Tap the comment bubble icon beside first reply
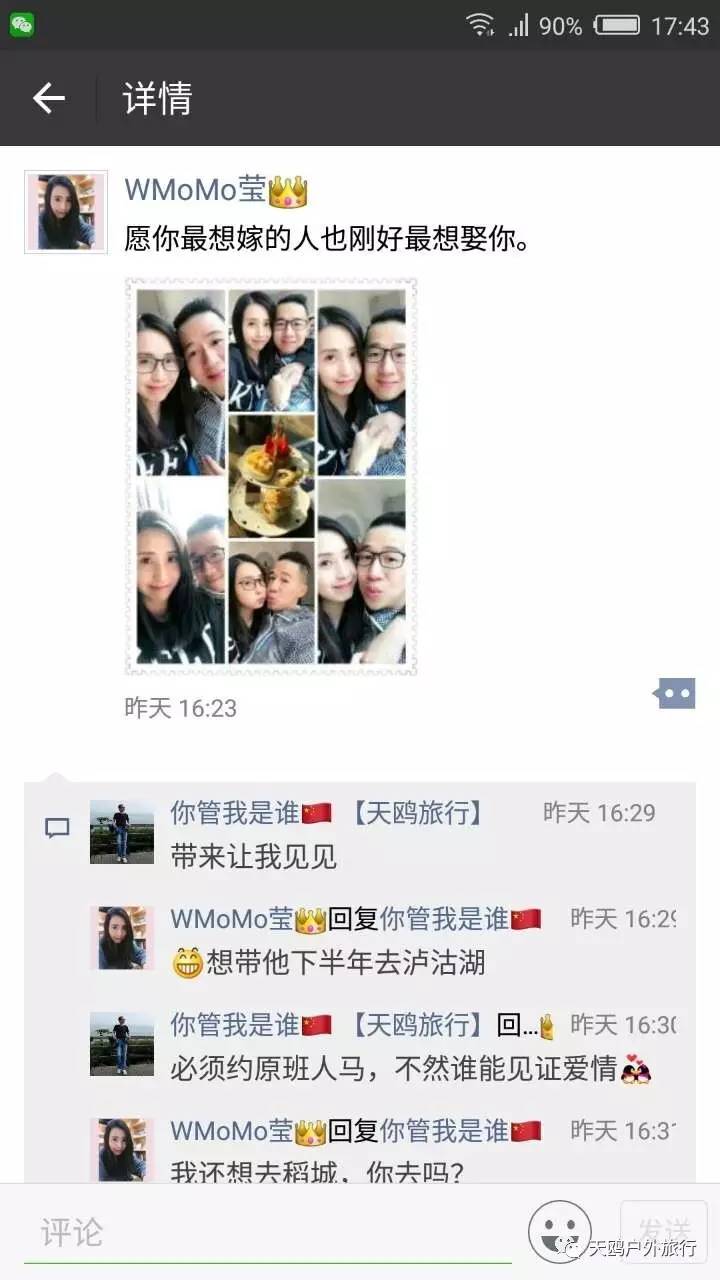Viewport: 720px width, 1280px height. [x=57, y=828]
